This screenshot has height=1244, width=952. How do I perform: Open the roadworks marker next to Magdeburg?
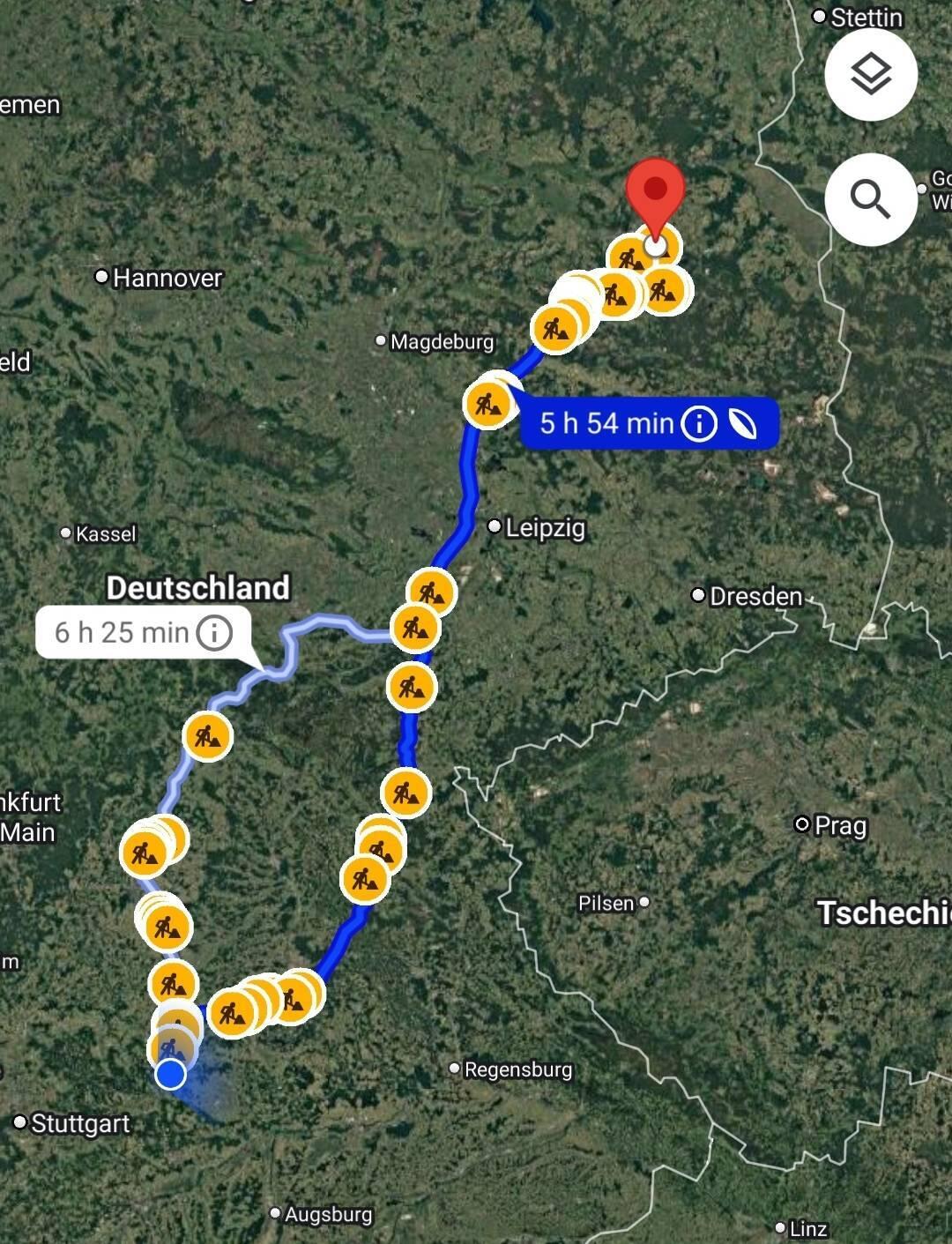(487, 405)
